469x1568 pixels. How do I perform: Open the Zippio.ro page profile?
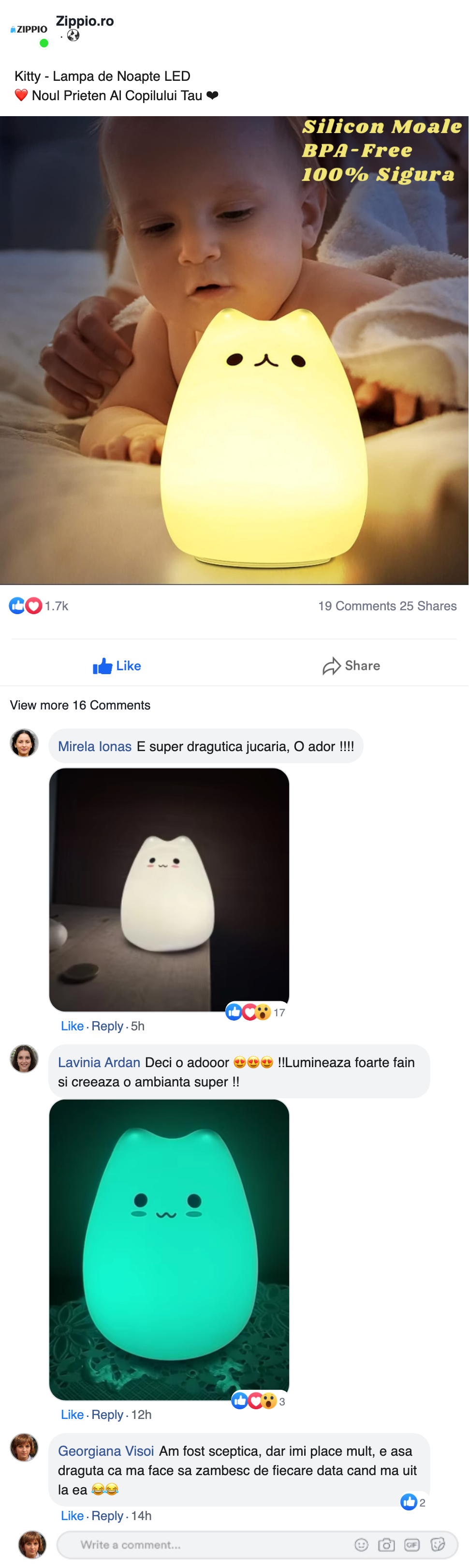pos(85,21)
